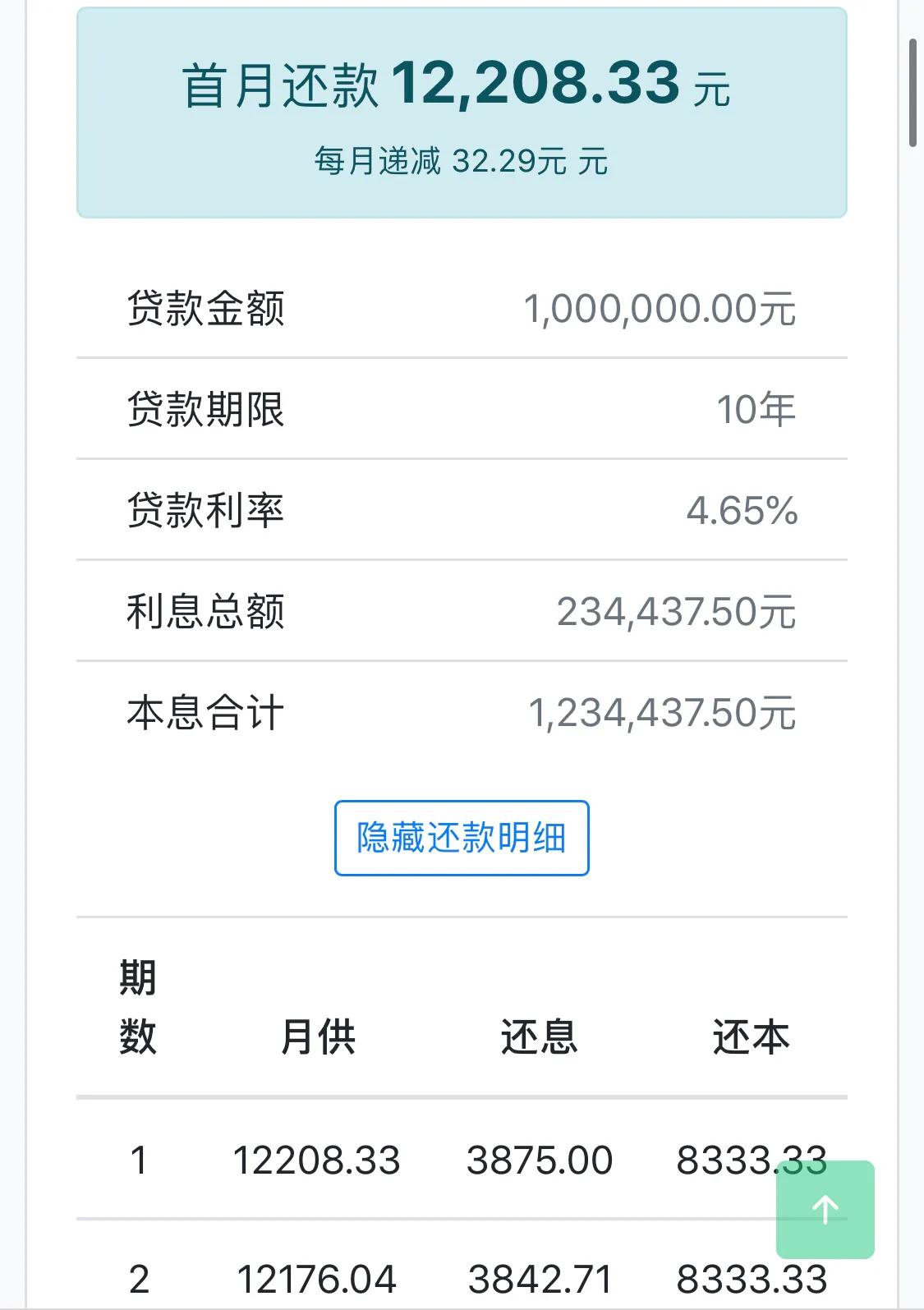Screen dimensions: 924x1310
Task: Select the 本息合计 total row
Action: pyautogui.click(x=460, y=712)
